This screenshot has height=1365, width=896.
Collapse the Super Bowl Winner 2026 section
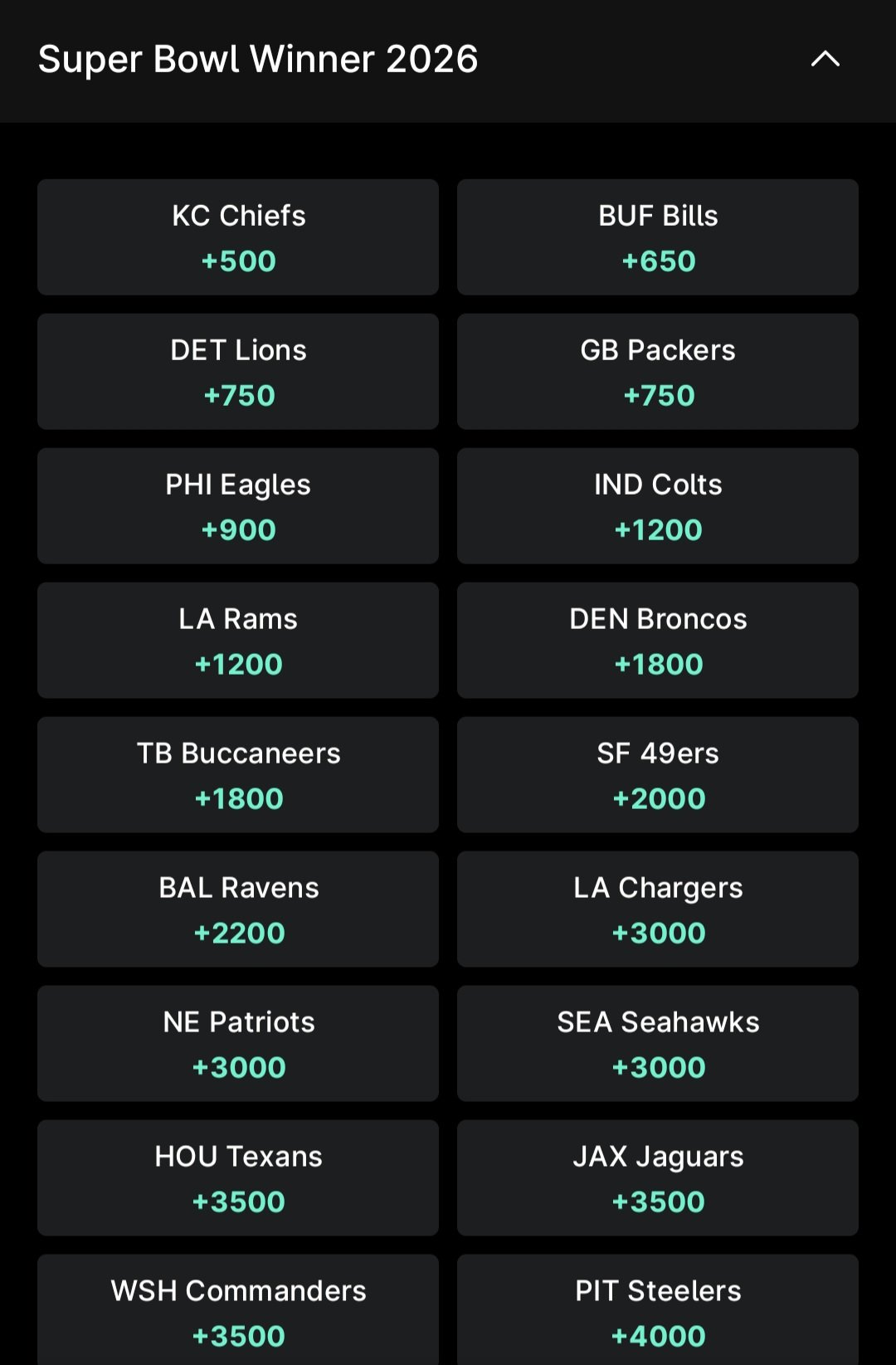[825, 59]
